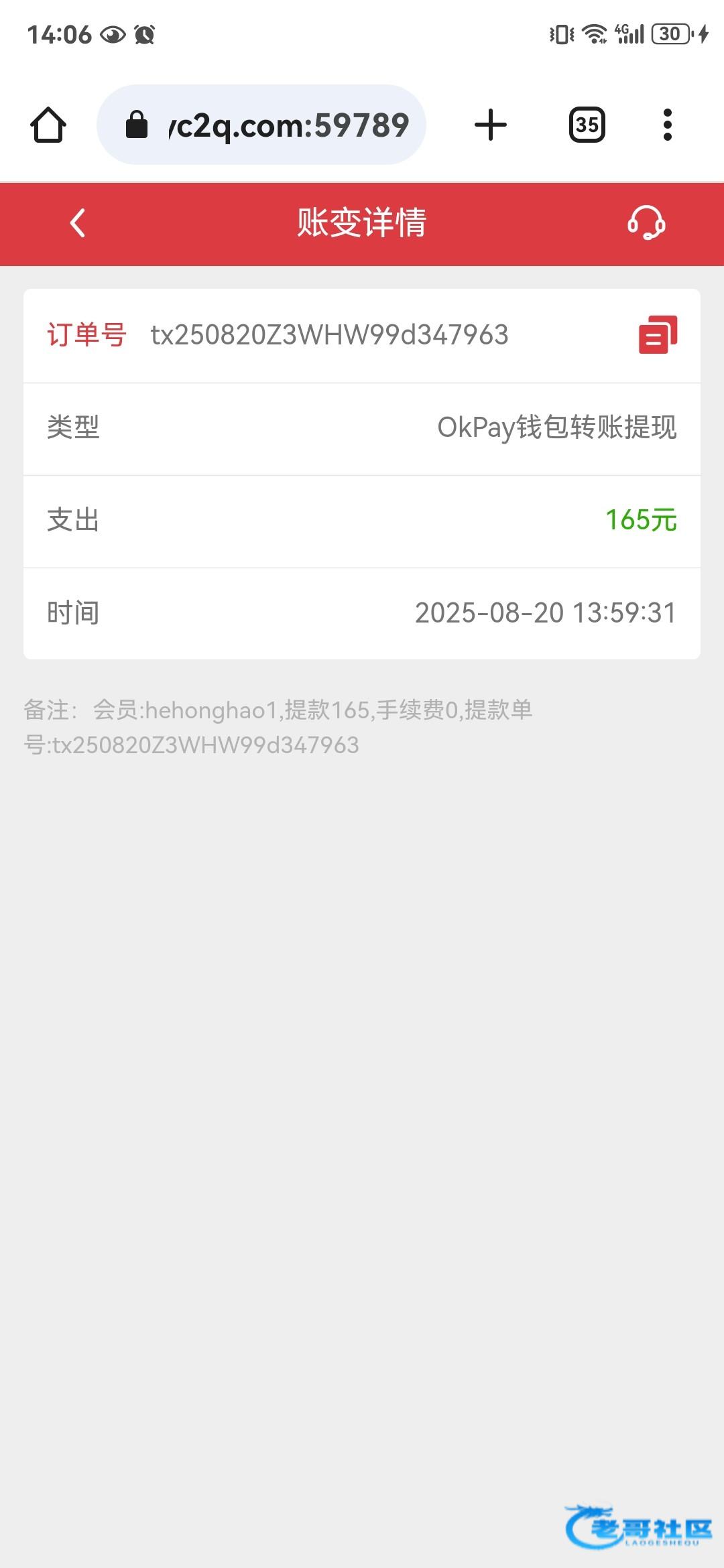
Task: Open a new browser tab
Action: [491, 125]
